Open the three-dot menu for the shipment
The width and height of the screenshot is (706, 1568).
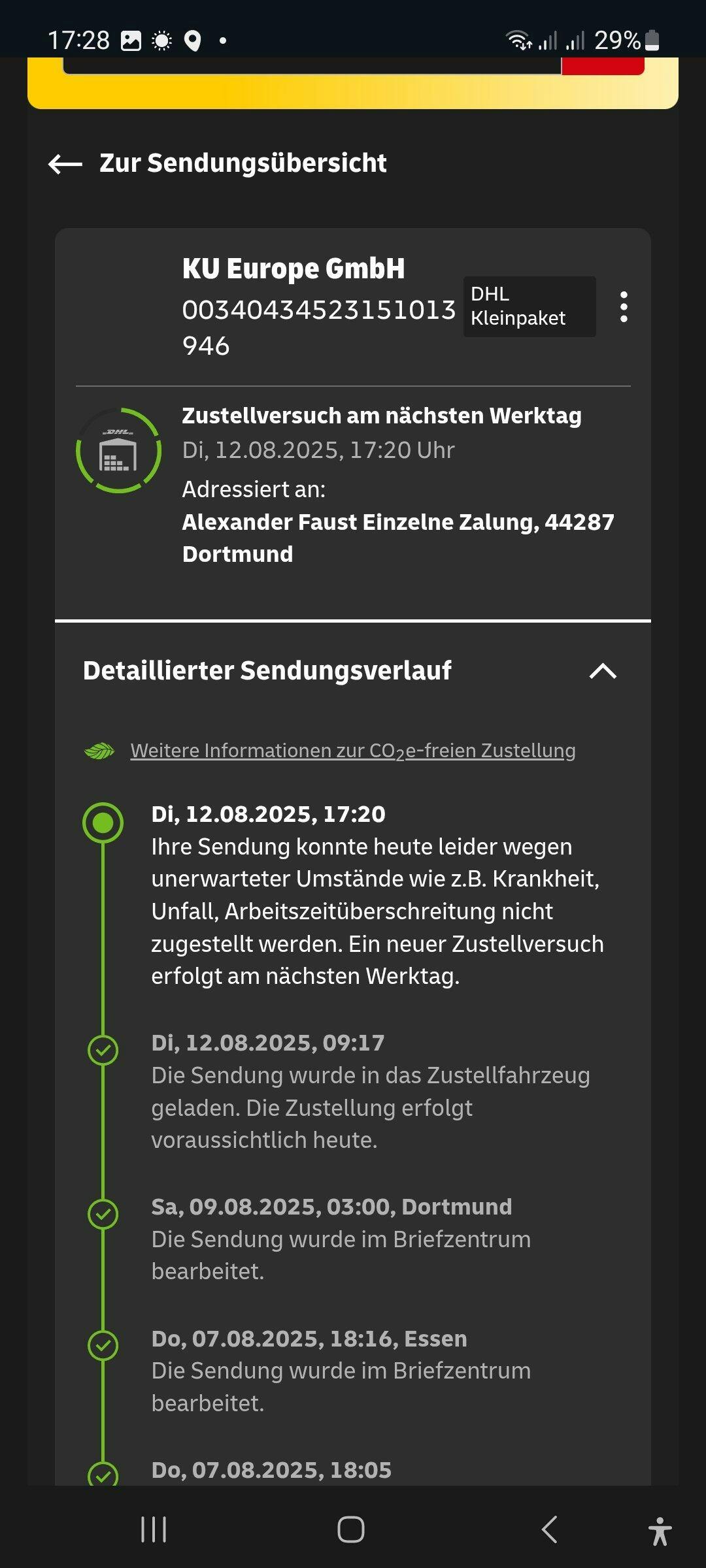click(x=624, y=306)
